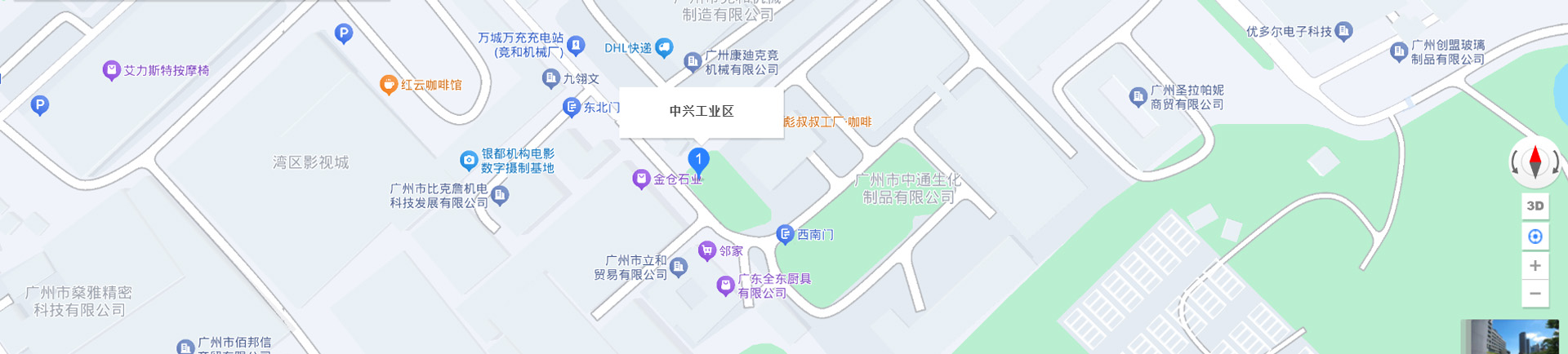This screenshot has height=354, width=1568.
Task: Tap the compass to reset map orientation
Action: tap(1535, 161)
